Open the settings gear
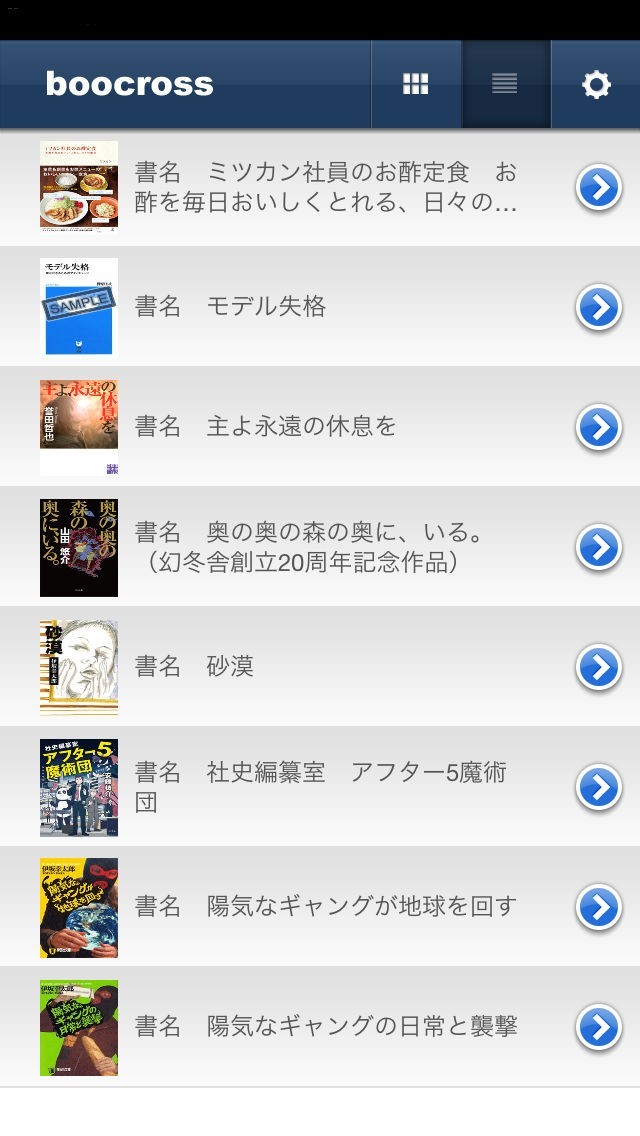 pyautogui.click(x=596, y=85)
